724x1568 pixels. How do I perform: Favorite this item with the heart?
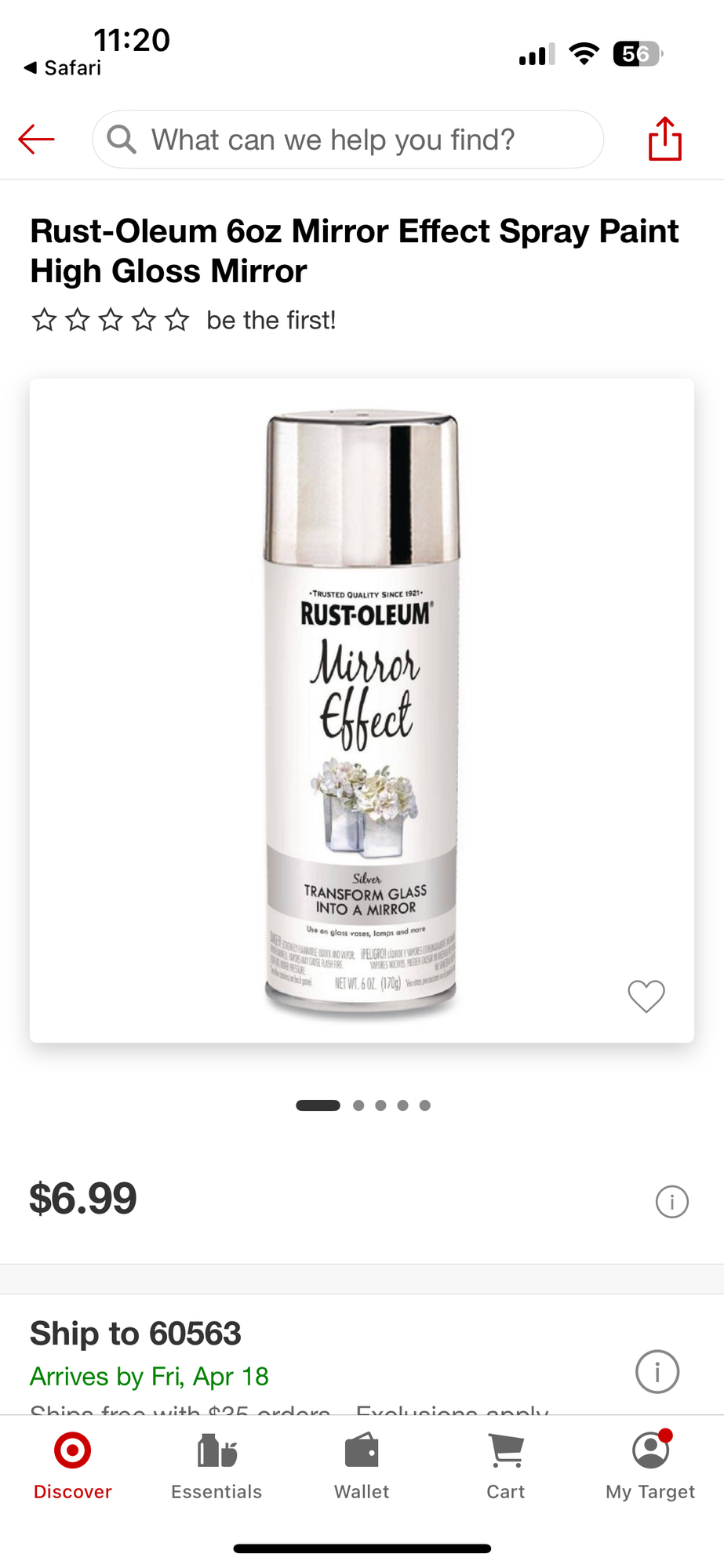646,996
